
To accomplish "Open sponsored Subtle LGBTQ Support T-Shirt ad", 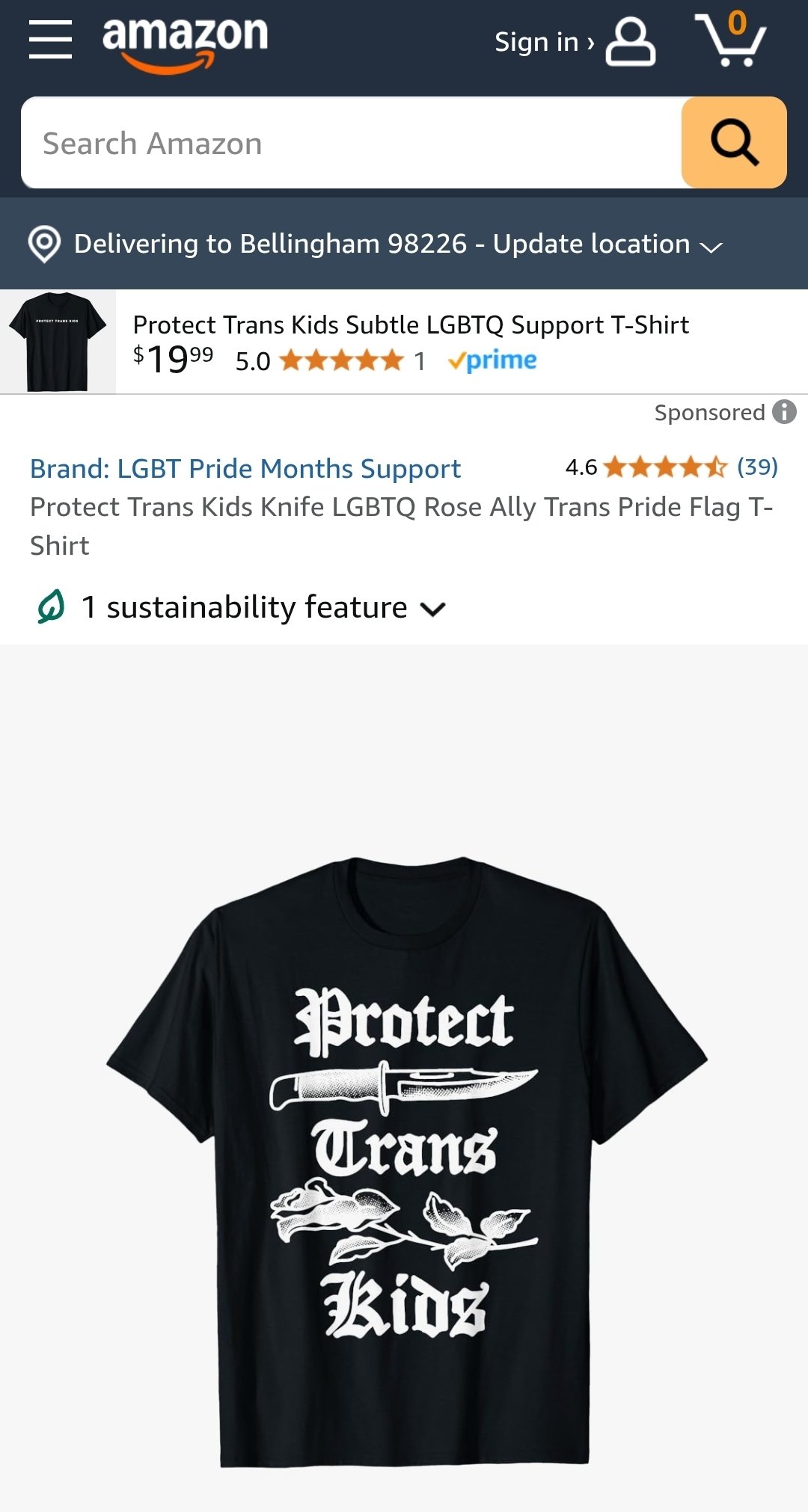I will coord(404,342).
